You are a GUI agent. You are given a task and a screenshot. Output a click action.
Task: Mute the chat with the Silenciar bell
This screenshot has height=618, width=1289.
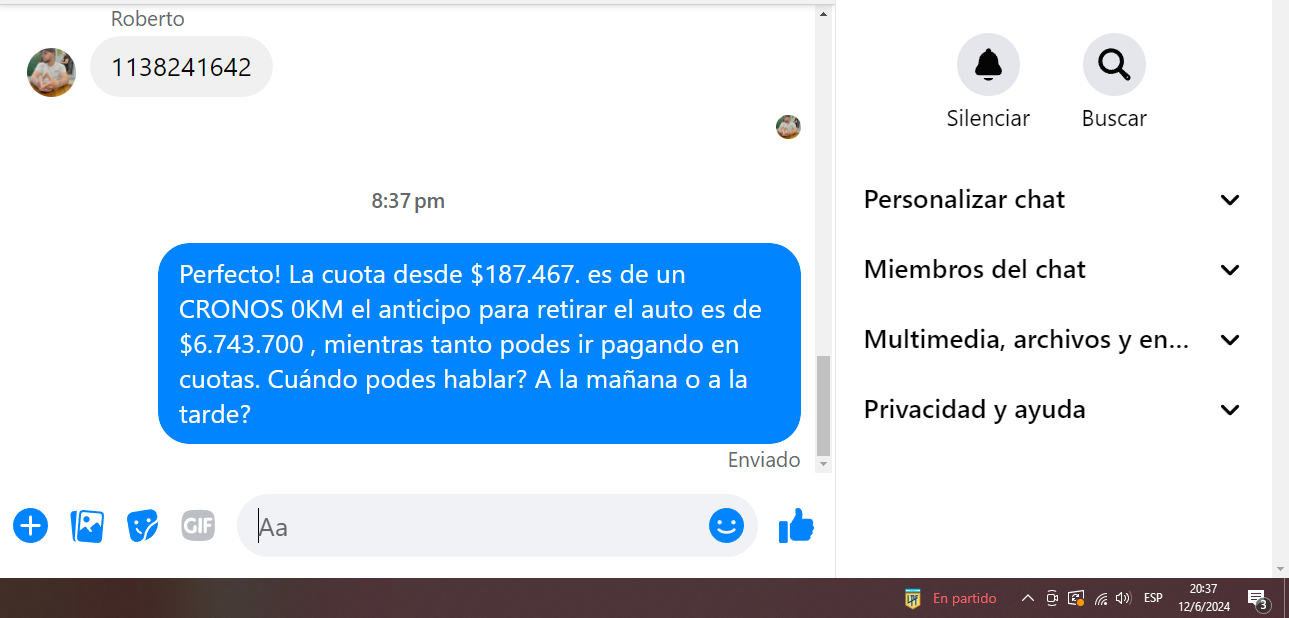[988, 65]
